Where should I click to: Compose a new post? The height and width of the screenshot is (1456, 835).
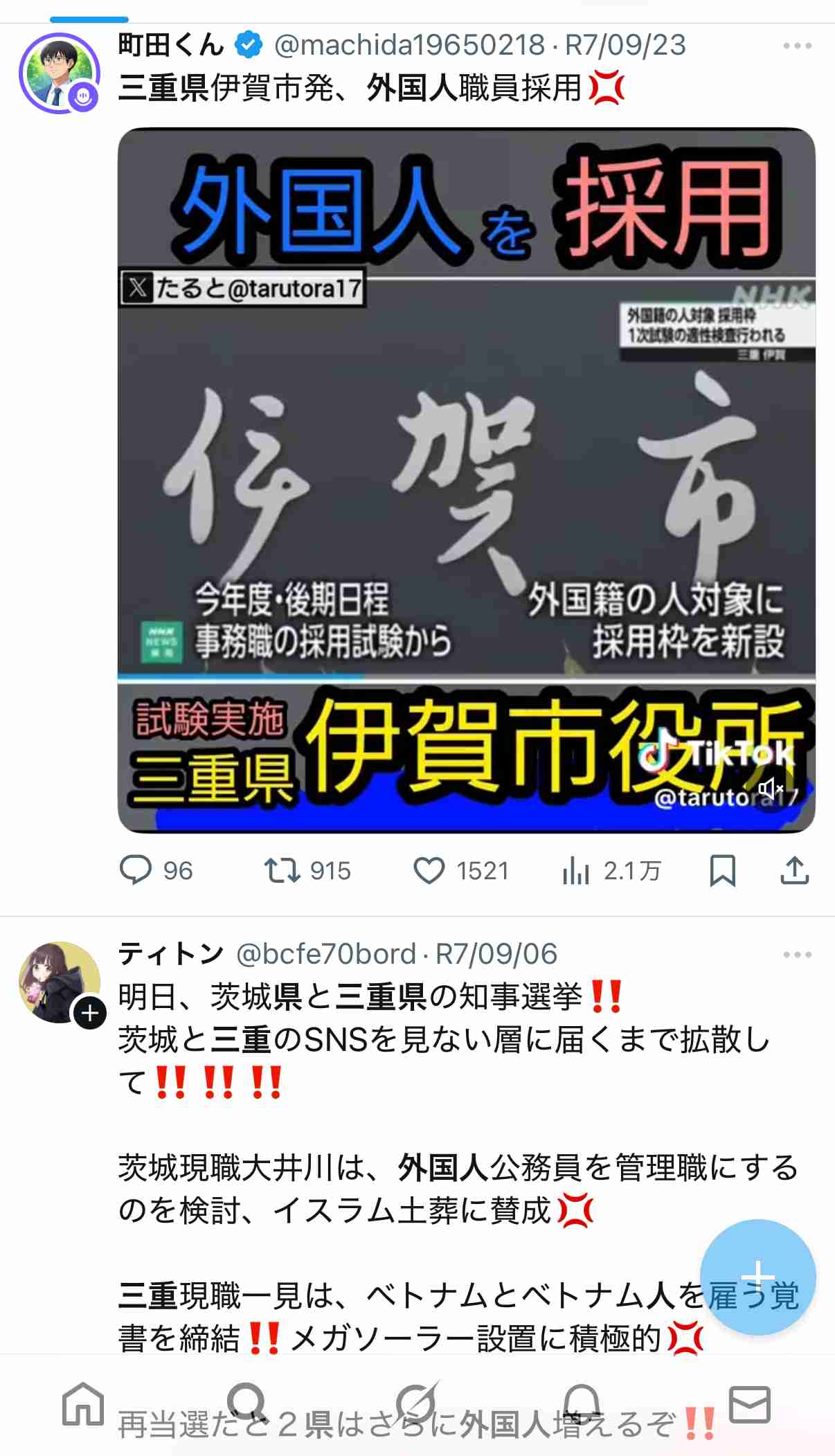point(757,1276)
